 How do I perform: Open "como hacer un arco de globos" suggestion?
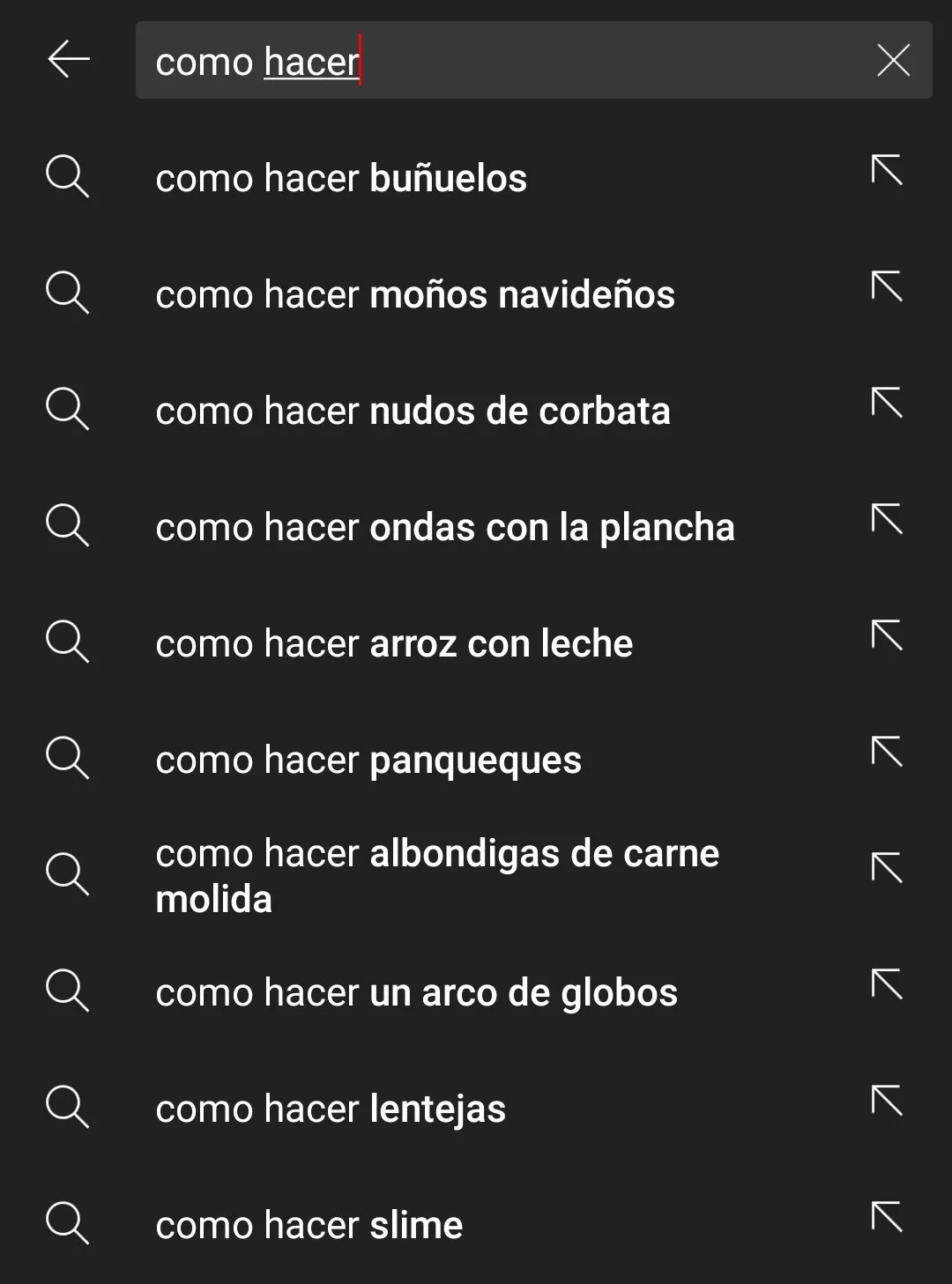(x=416, y=992)
